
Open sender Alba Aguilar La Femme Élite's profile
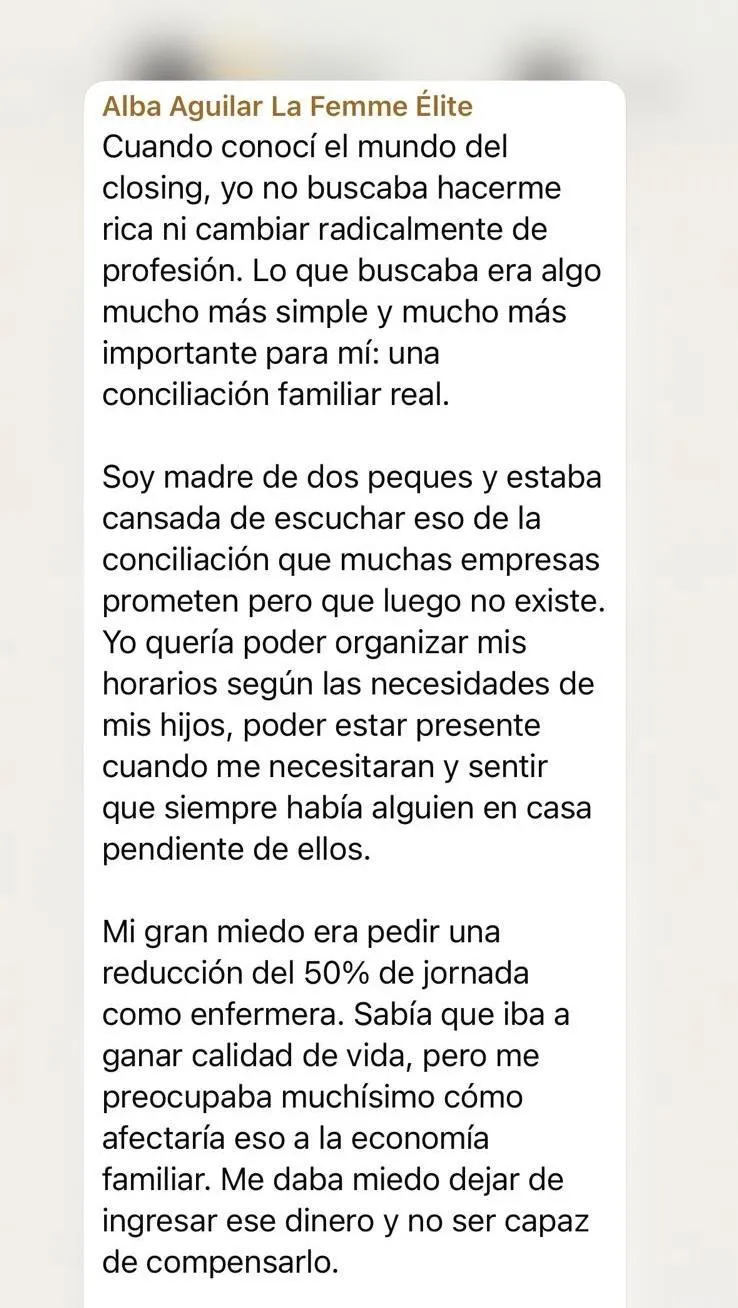point(287,106)
